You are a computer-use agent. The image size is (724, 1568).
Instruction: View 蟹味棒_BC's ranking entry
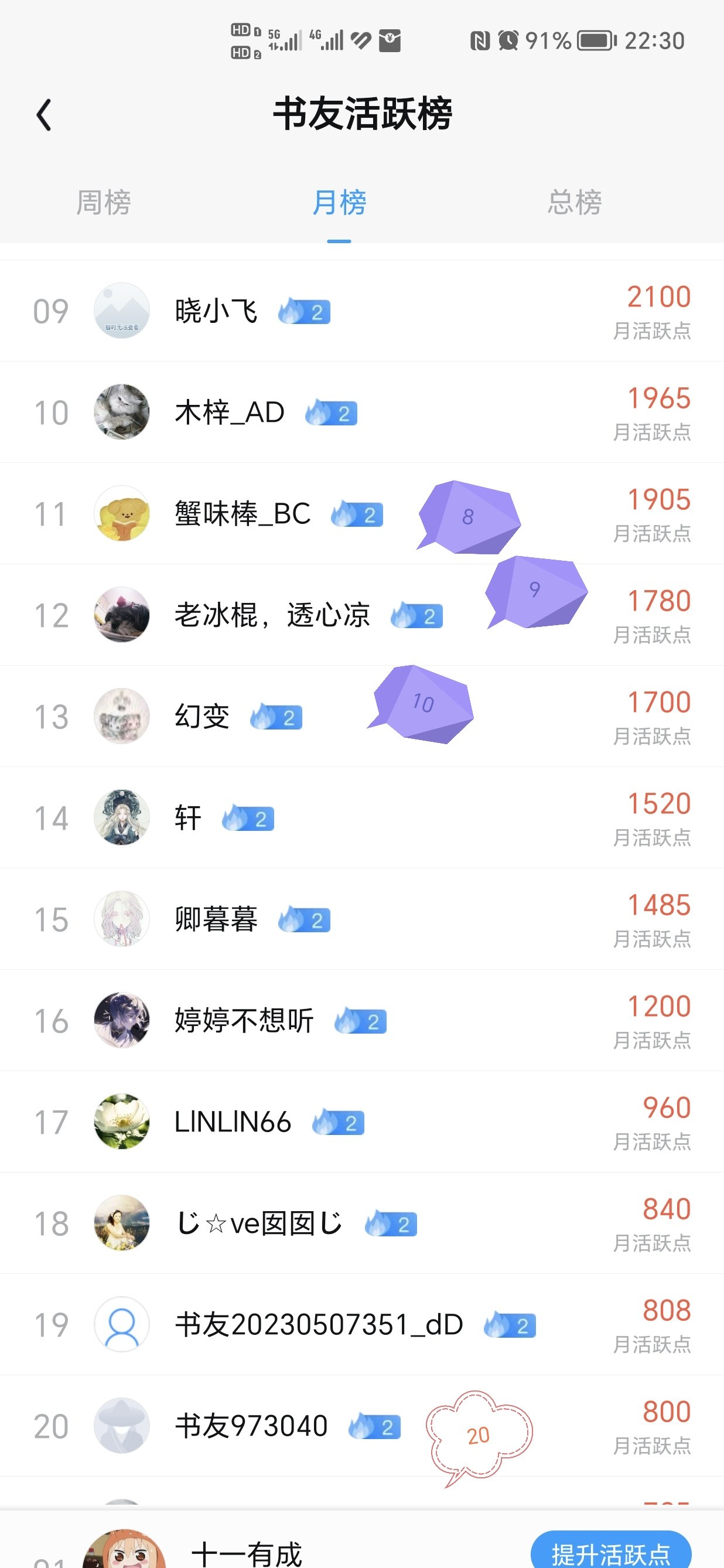tap(362, 514)
